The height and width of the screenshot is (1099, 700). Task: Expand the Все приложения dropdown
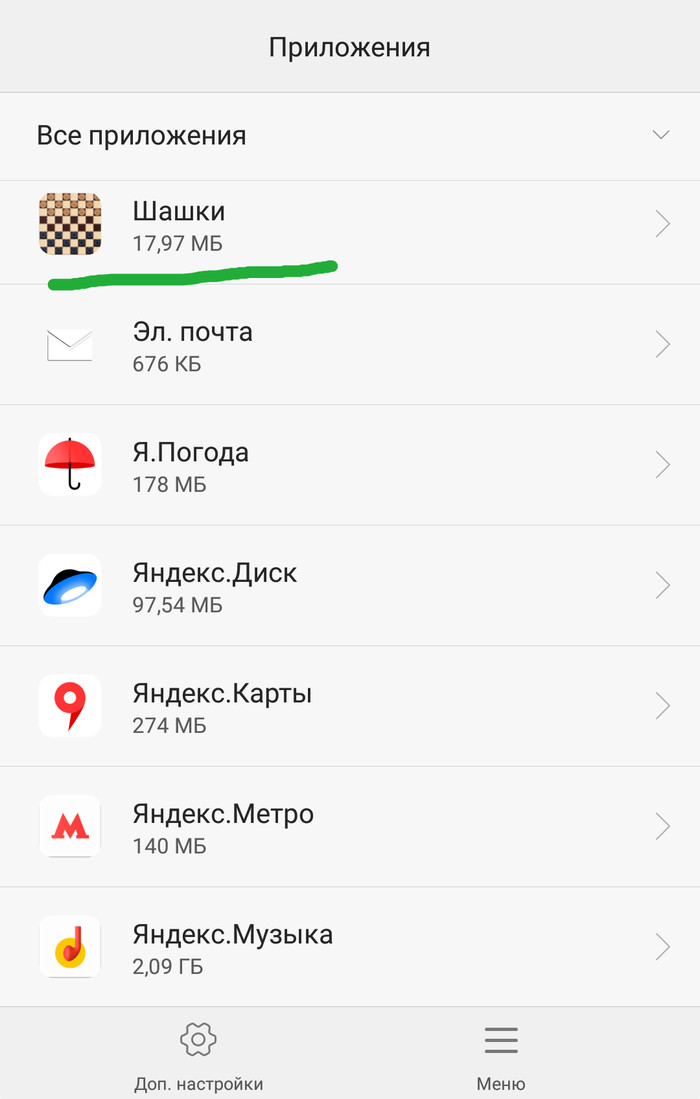(659, 135)
